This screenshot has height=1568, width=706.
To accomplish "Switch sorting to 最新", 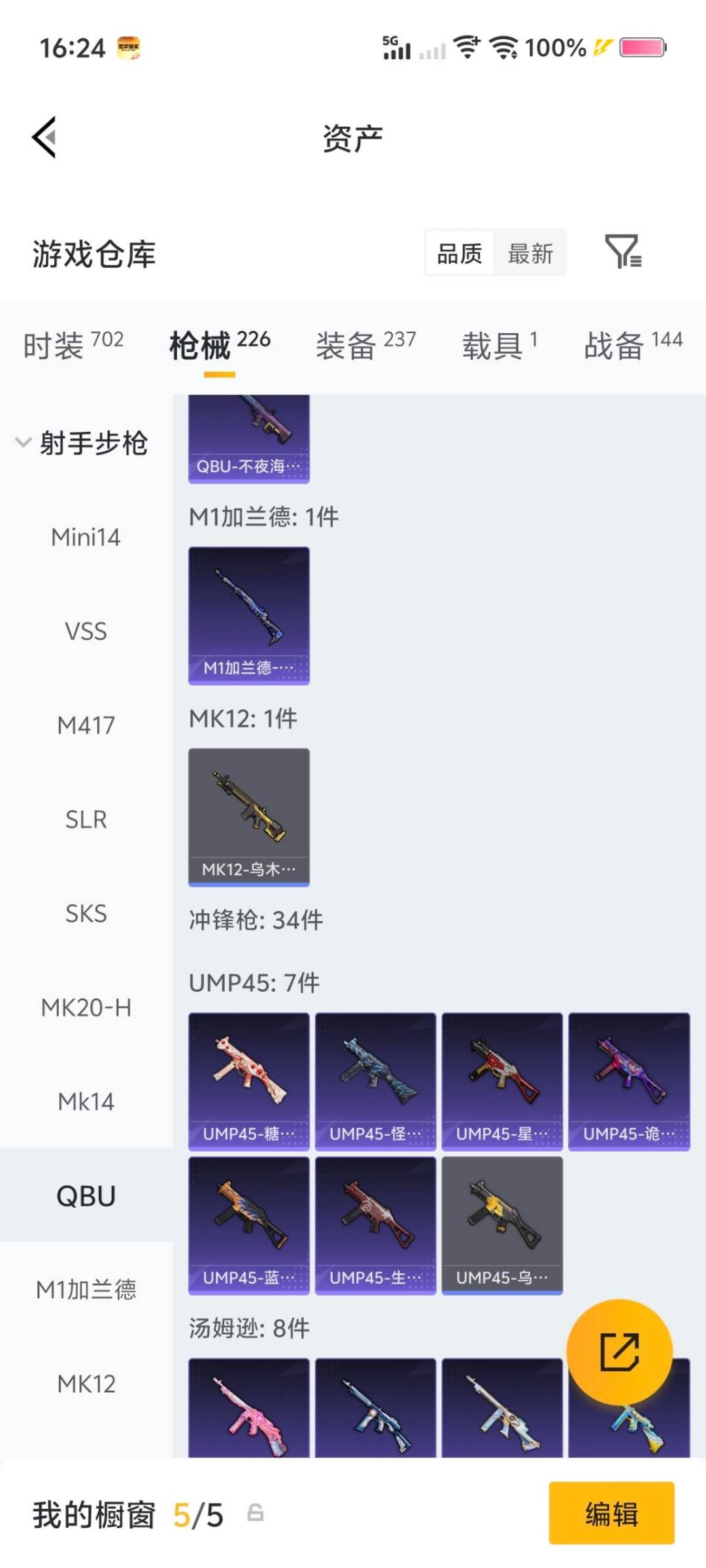I will pyautogui.click(x=529, y=254).
